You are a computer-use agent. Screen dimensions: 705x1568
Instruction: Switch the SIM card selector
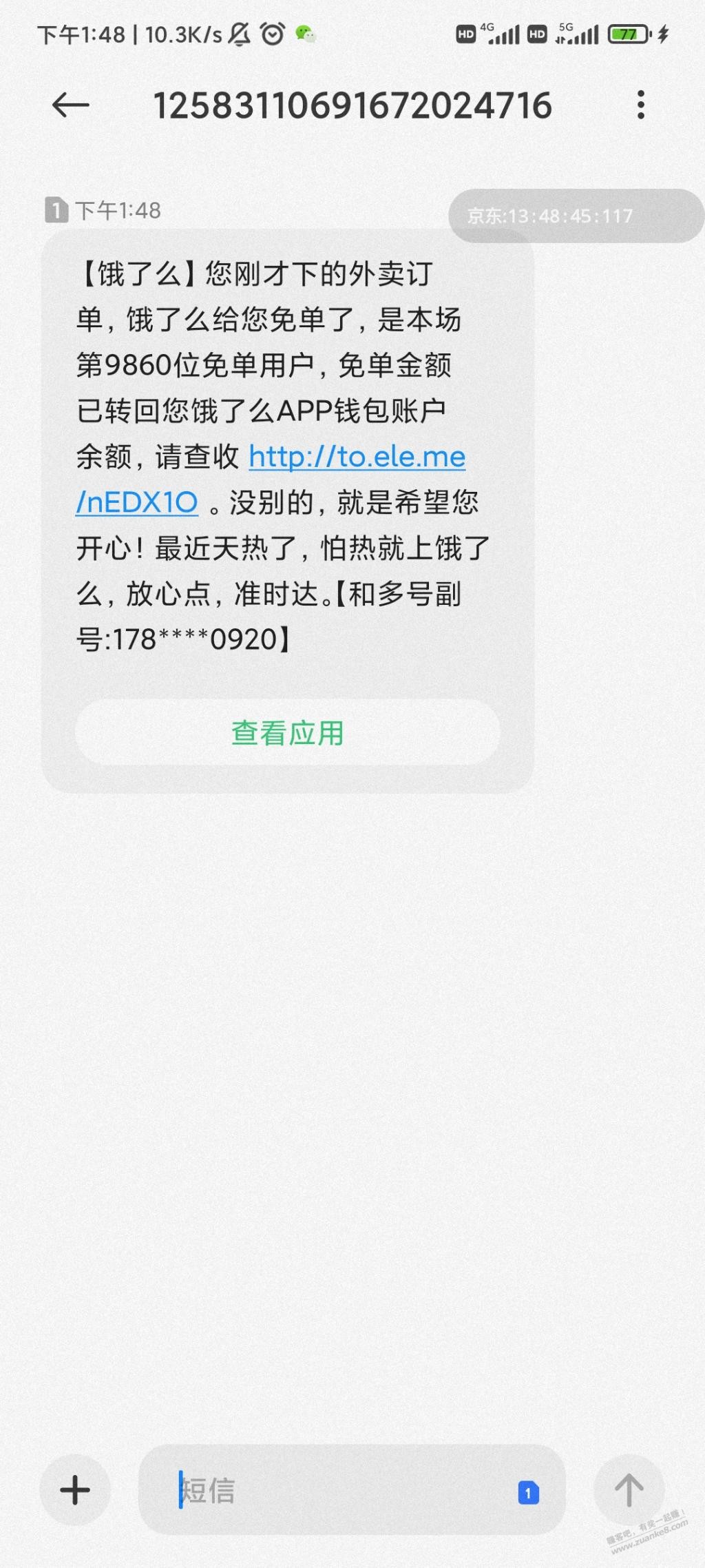(528, 1493)
